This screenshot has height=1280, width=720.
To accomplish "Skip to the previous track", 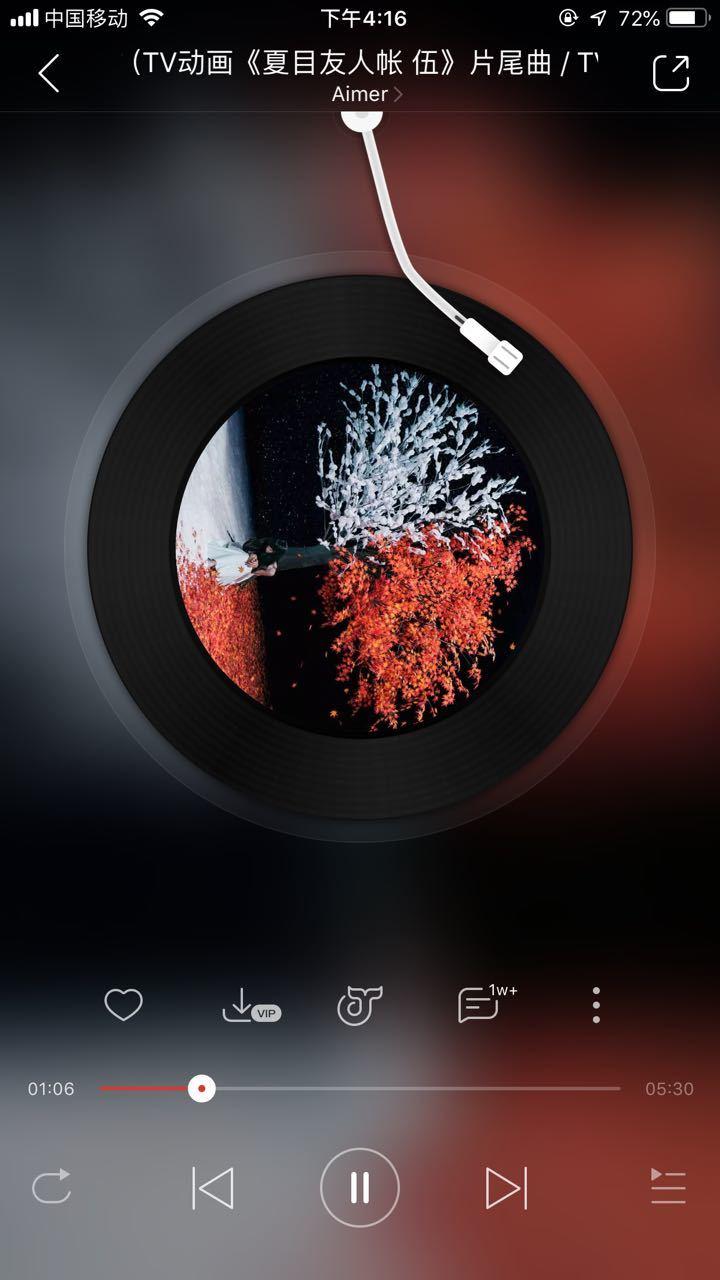I will pos(213,1188).
